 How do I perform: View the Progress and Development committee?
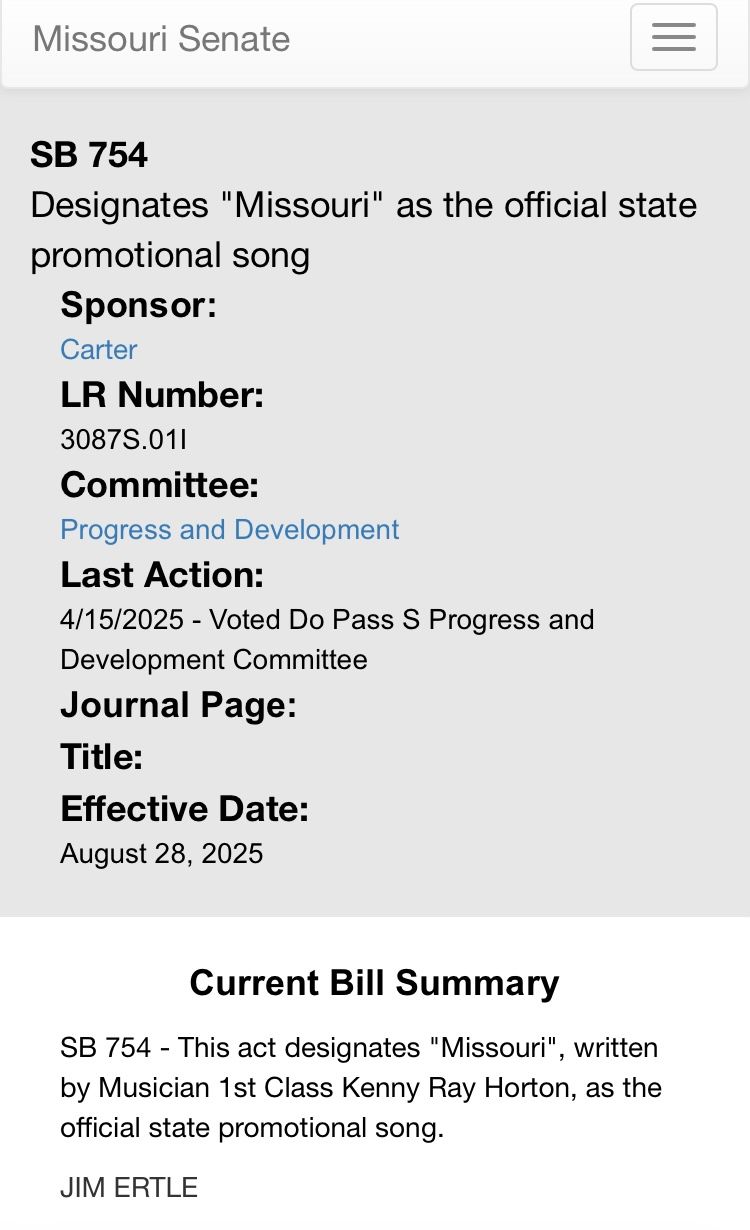pos(229,529)
